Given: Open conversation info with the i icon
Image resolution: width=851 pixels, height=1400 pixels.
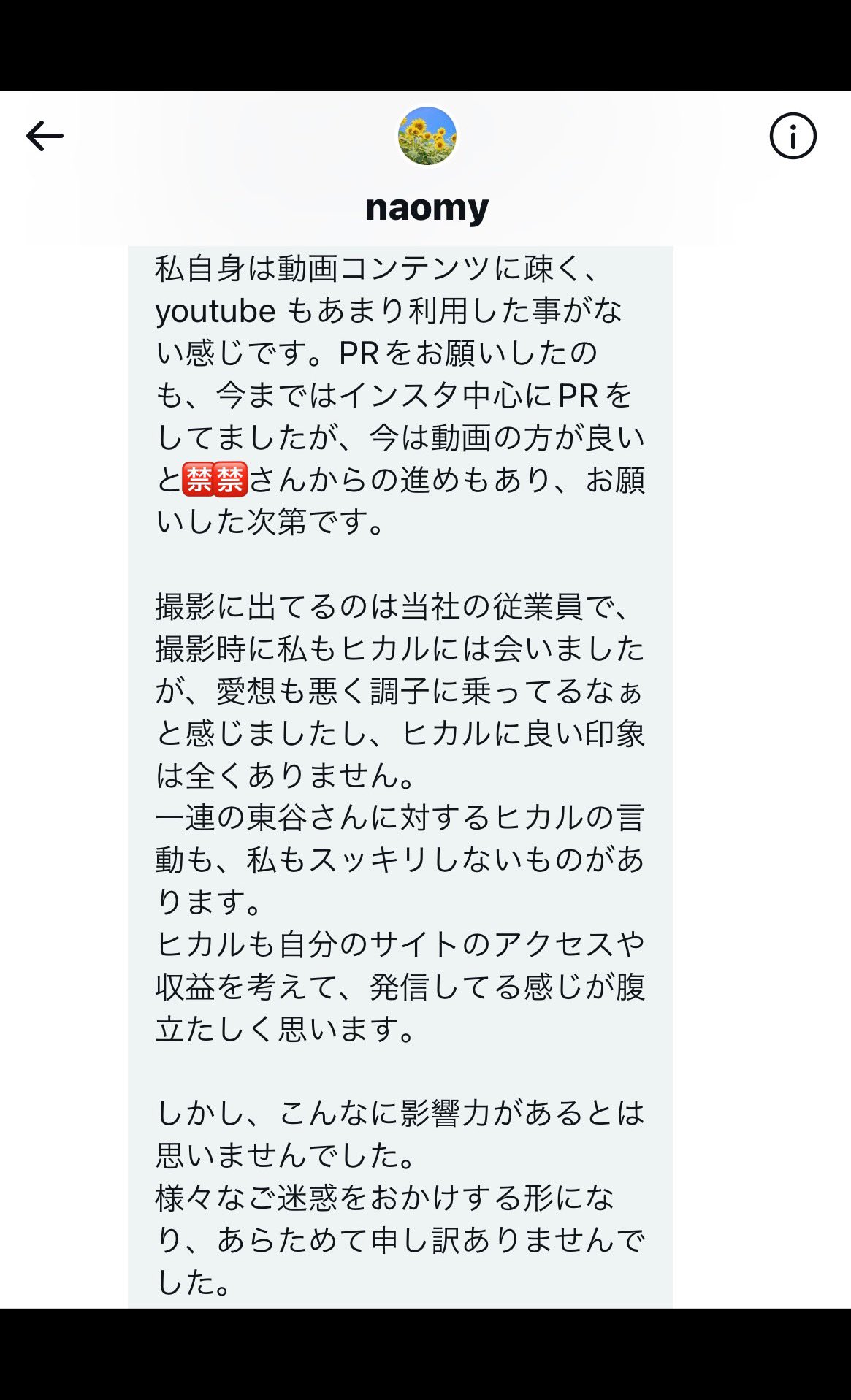Looking at the screenshot, I should point(793,136).
